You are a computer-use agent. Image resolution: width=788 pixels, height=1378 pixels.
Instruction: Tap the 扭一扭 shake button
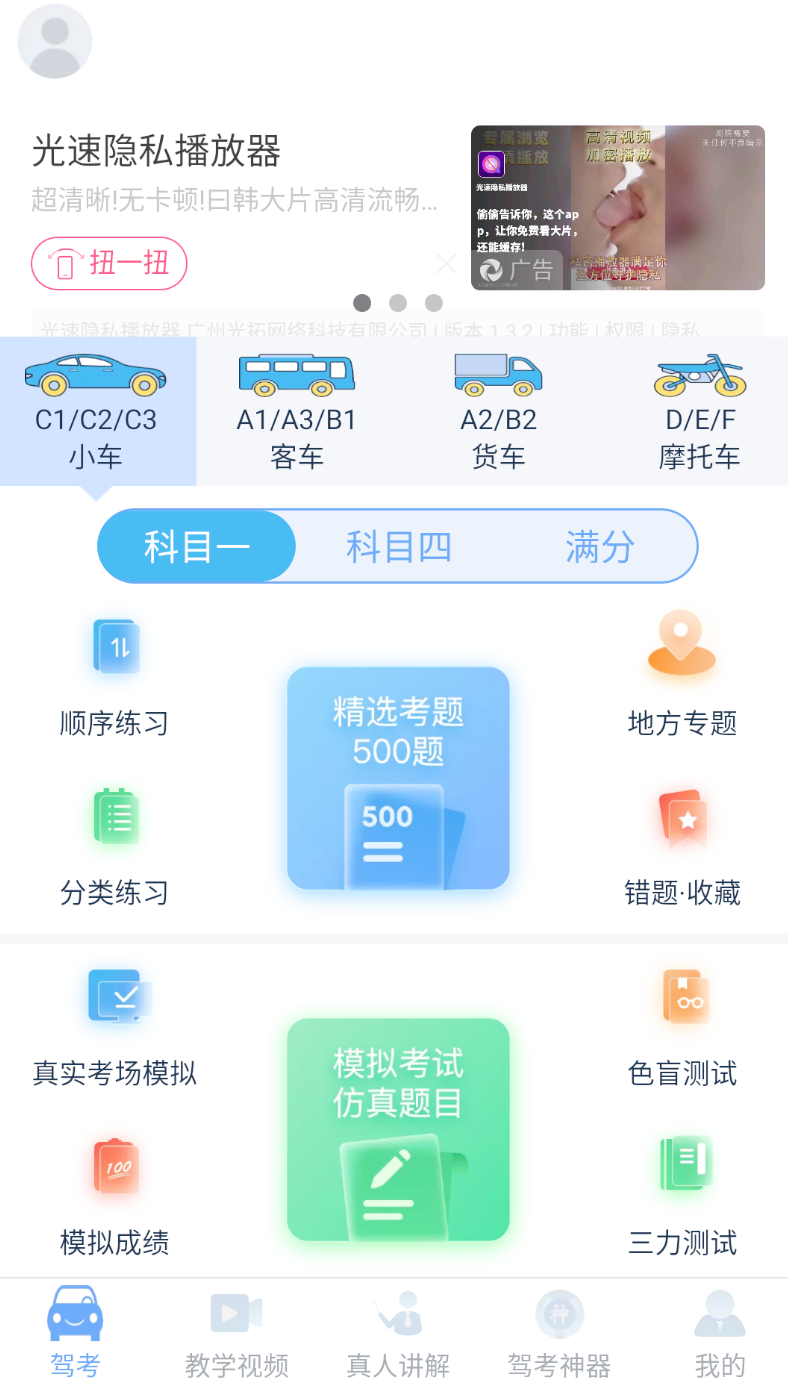pos(109,263)
